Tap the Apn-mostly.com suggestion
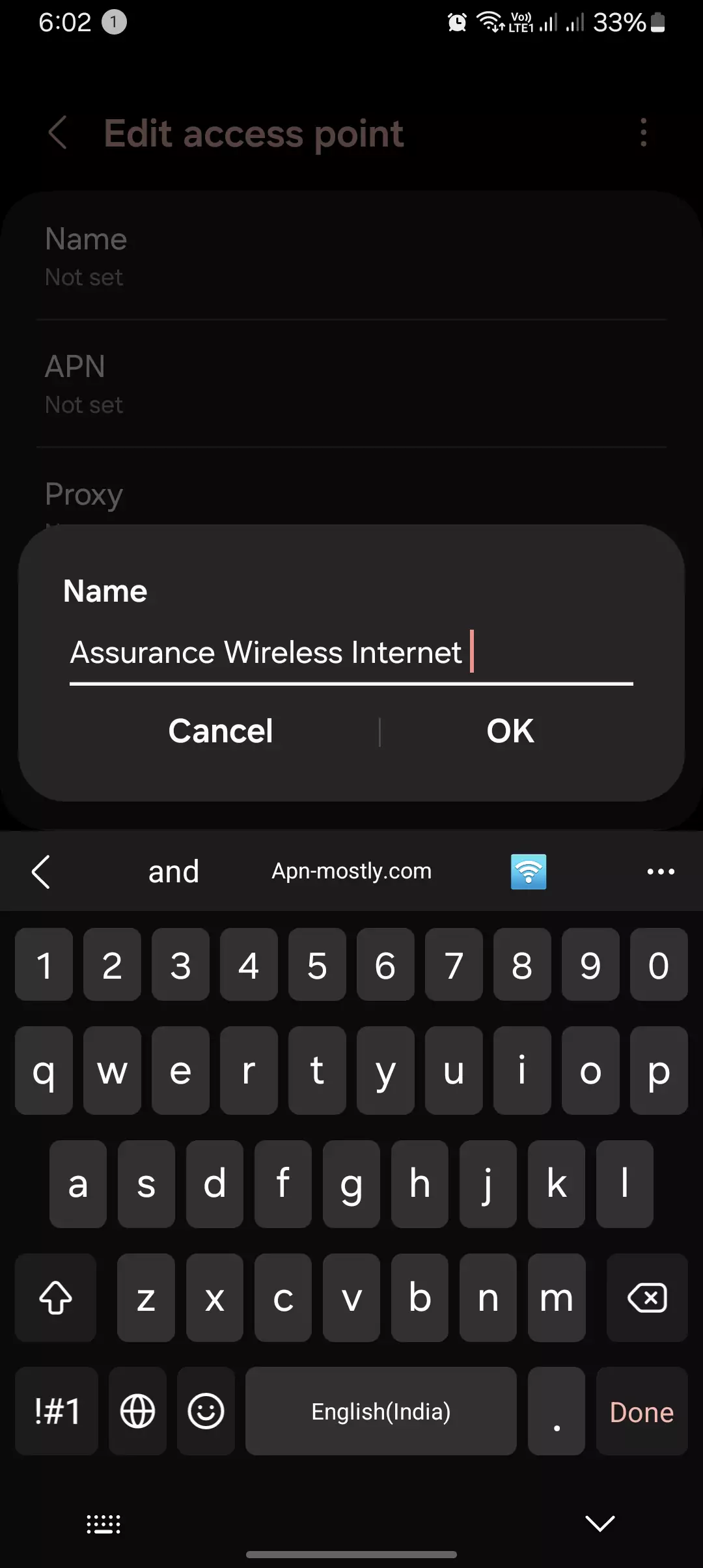Viewport: 703px width, 1568px height. 351,871
